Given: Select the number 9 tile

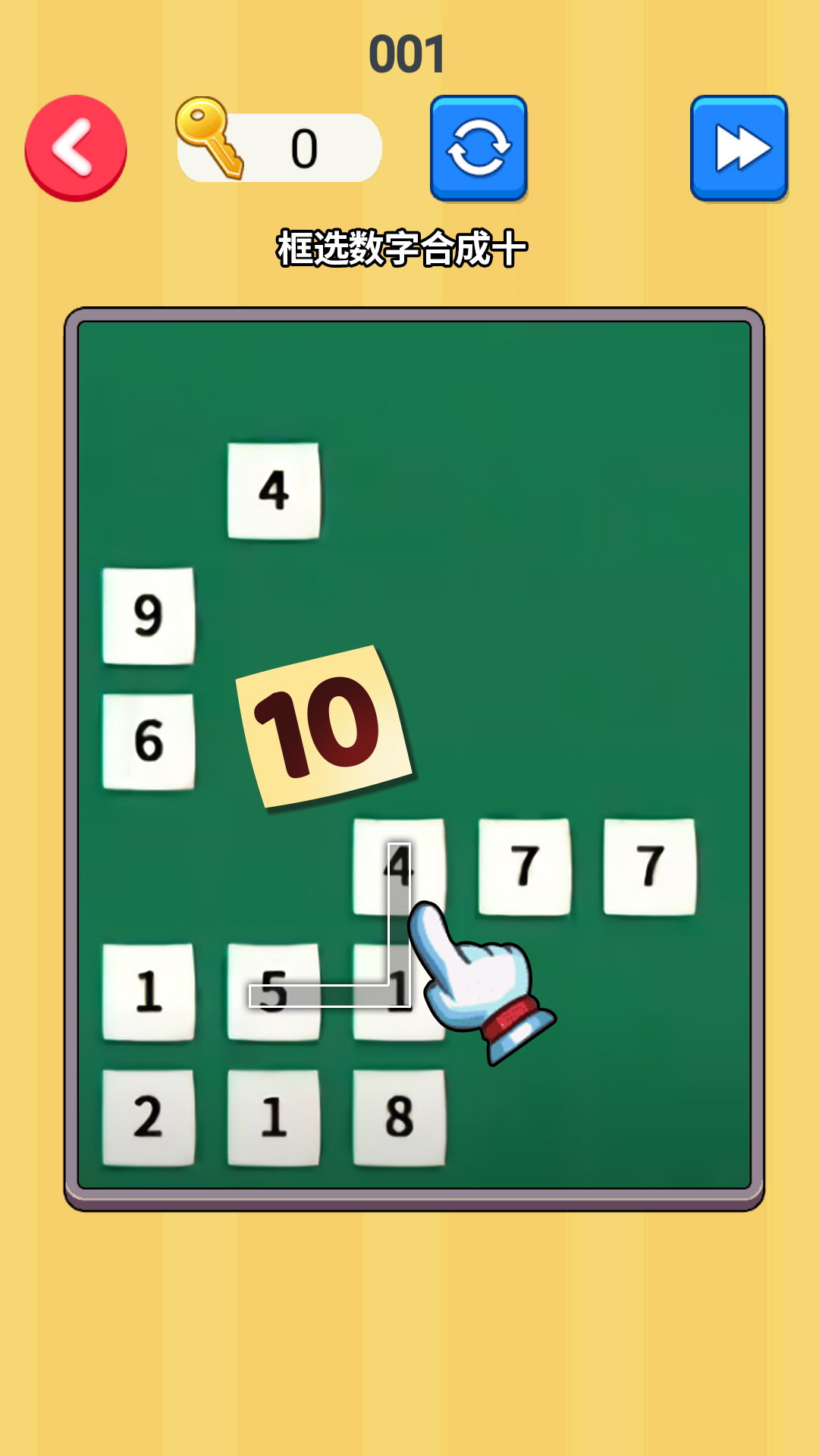Looking at the screenshot, I should 149,616.
